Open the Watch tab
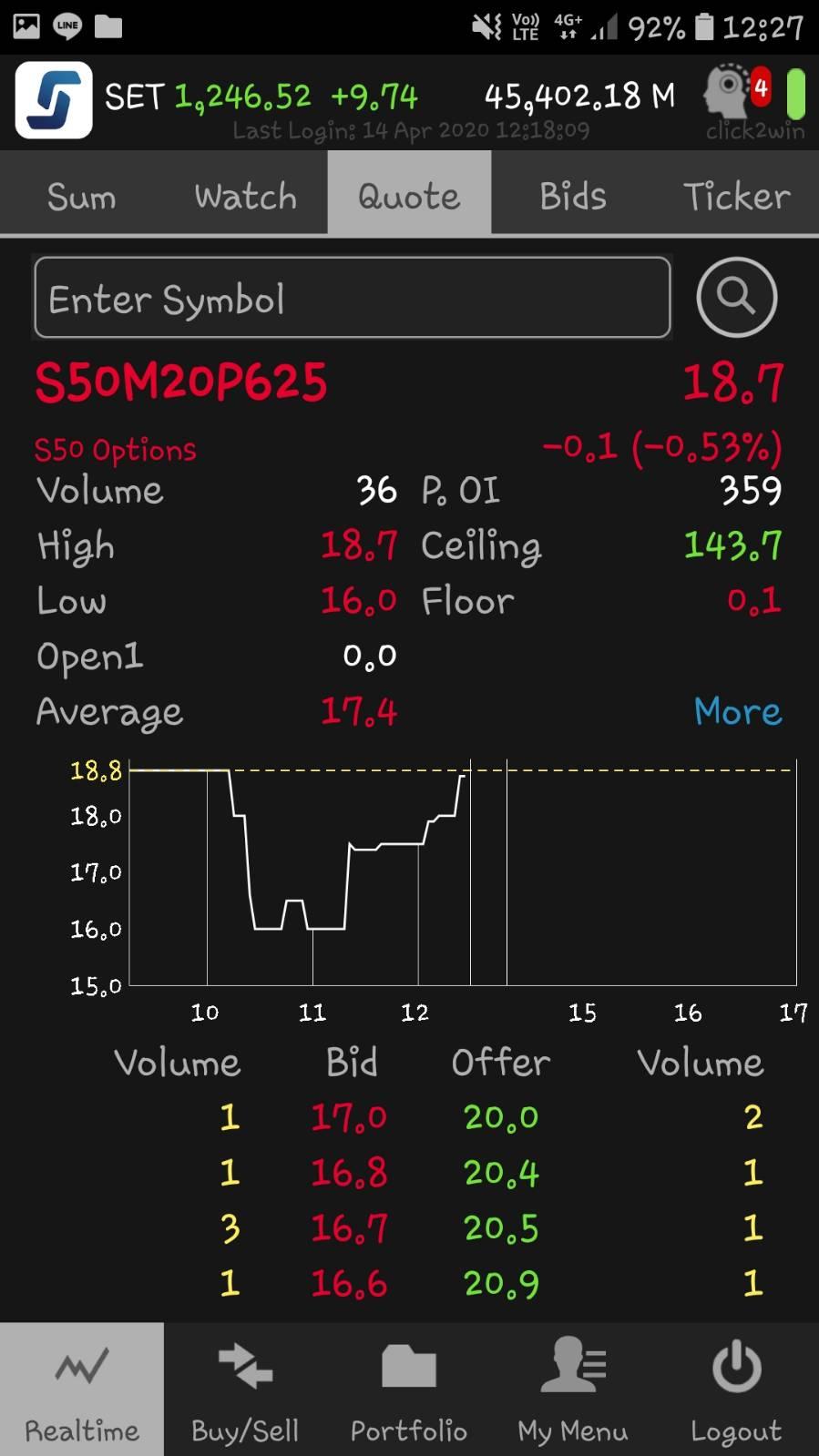The image size is (819, 1456). (x=245, y=196)
